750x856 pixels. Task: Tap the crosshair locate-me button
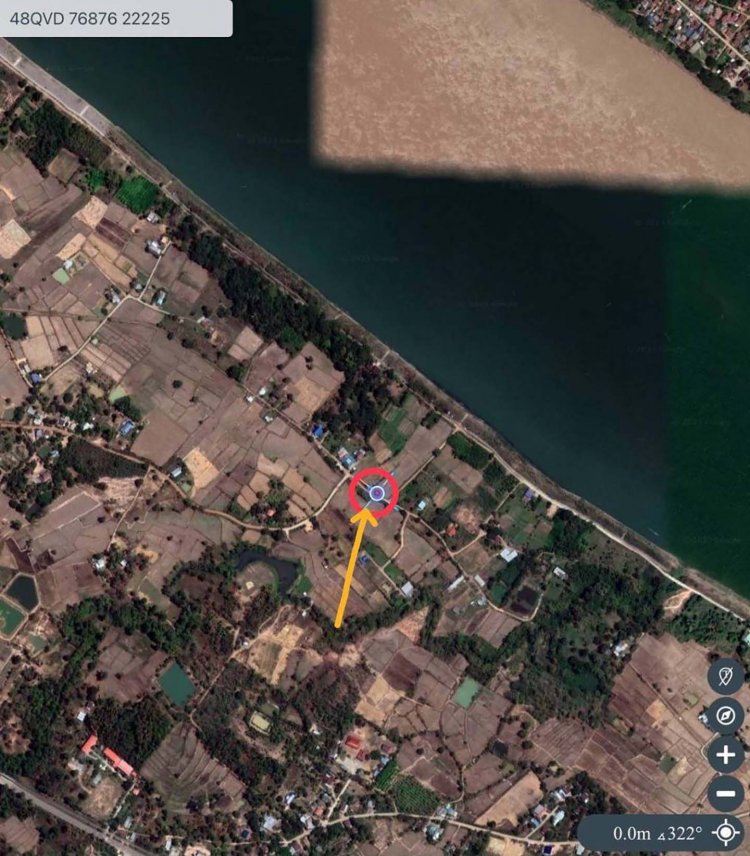(726, 833)
